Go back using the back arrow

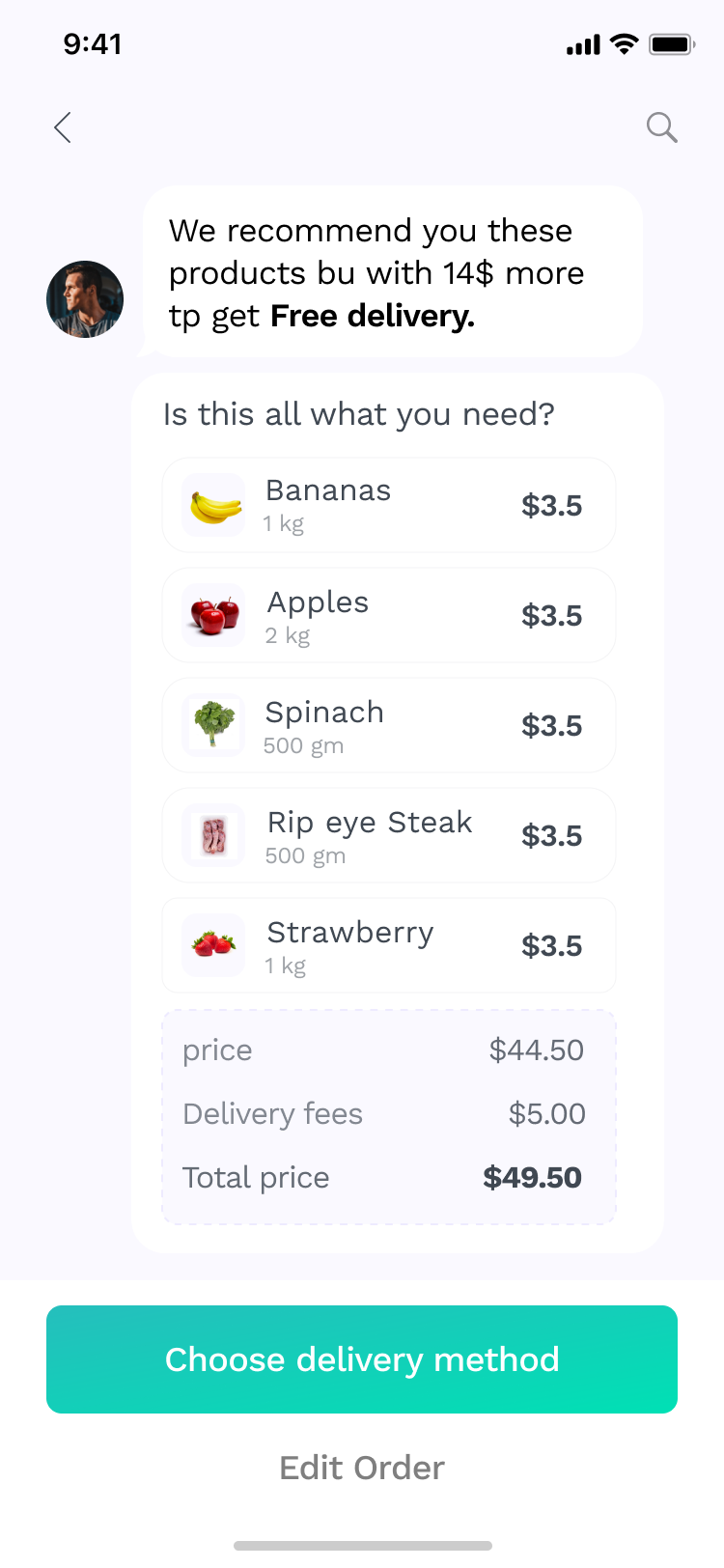click(x=63, y=127)
